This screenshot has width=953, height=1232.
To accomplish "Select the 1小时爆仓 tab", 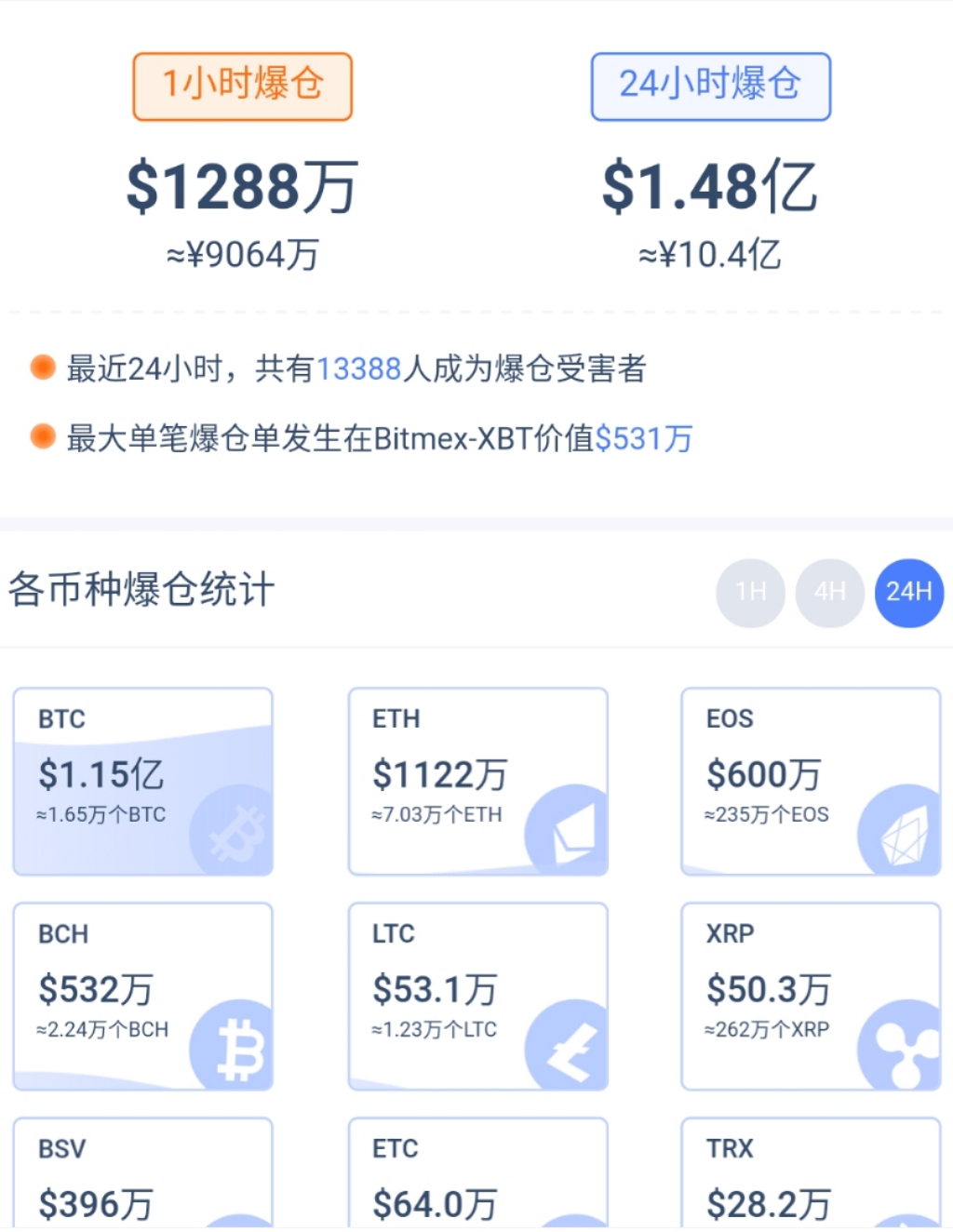I will [242, 85].
